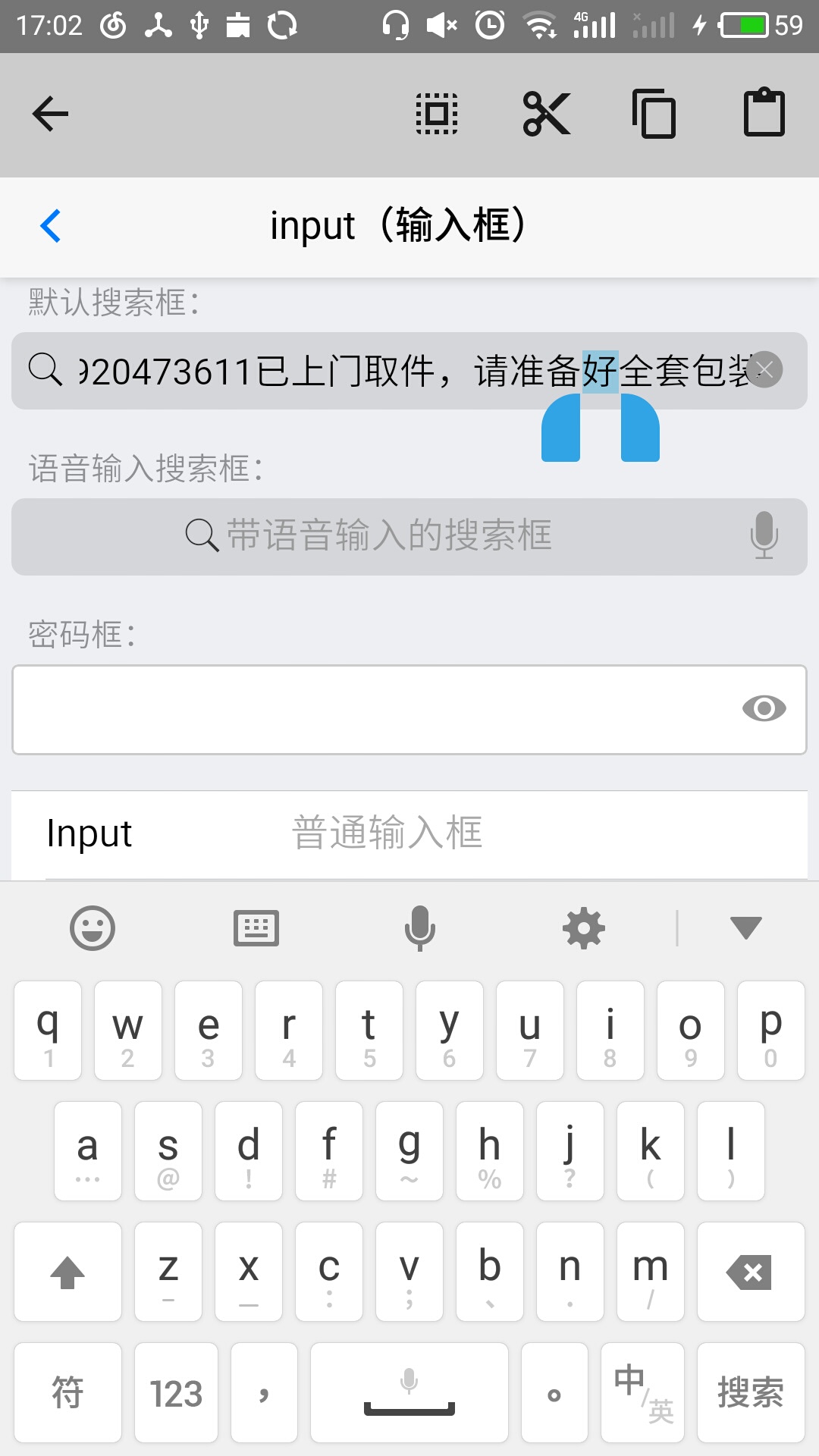Toggle password visibility eye icon
The height and width of the screenshot is (1456, 819).
pyautogui.click(x=764, y=708)
